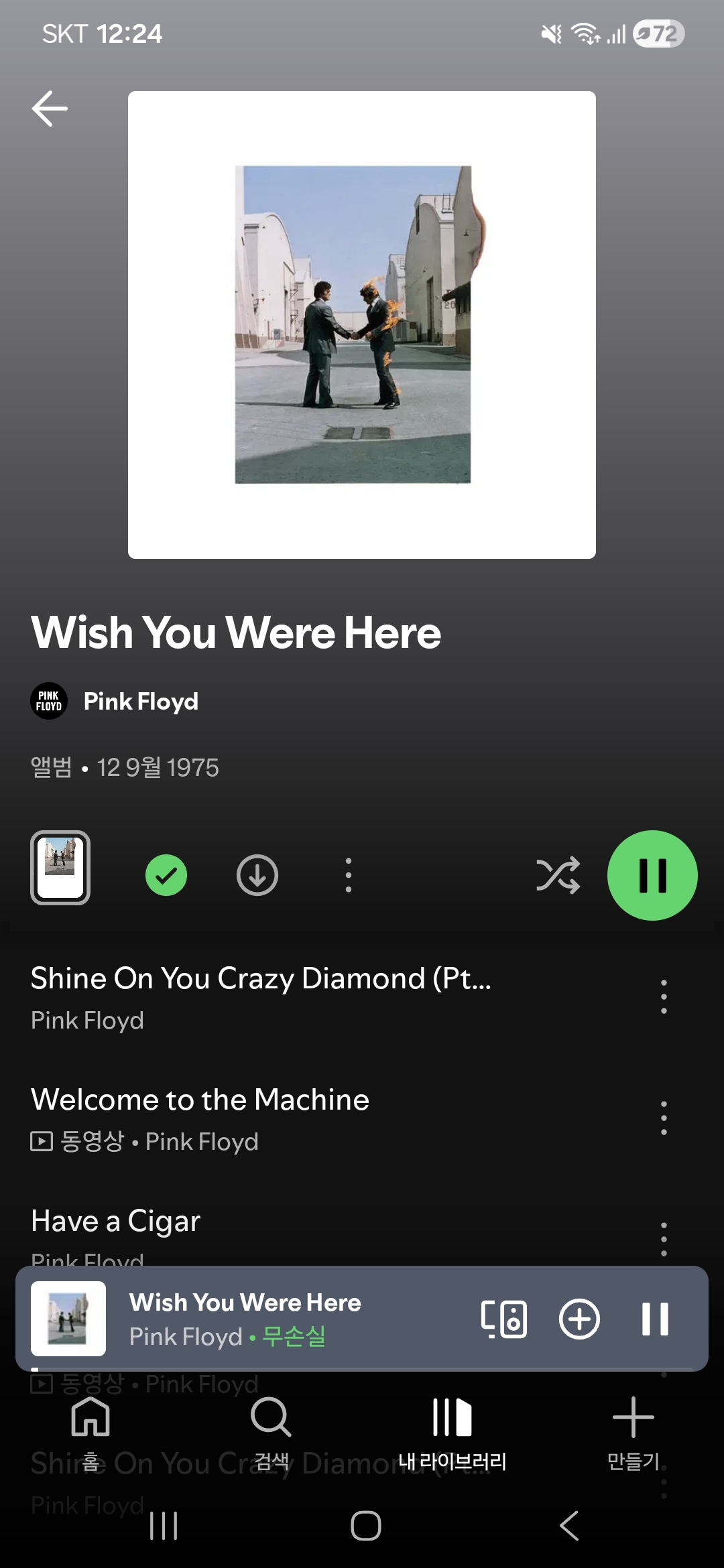Pause playback with the large green button
This screenshot has height=1568, width=724.
click(x=652, y=875)
